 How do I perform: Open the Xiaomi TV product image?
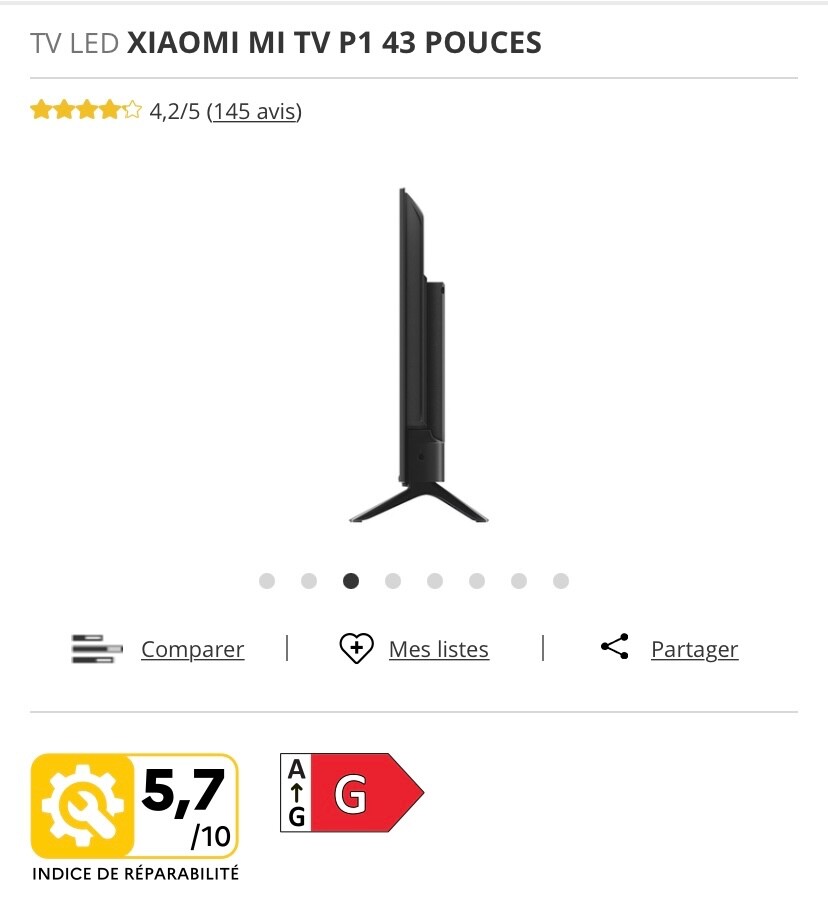418,355
